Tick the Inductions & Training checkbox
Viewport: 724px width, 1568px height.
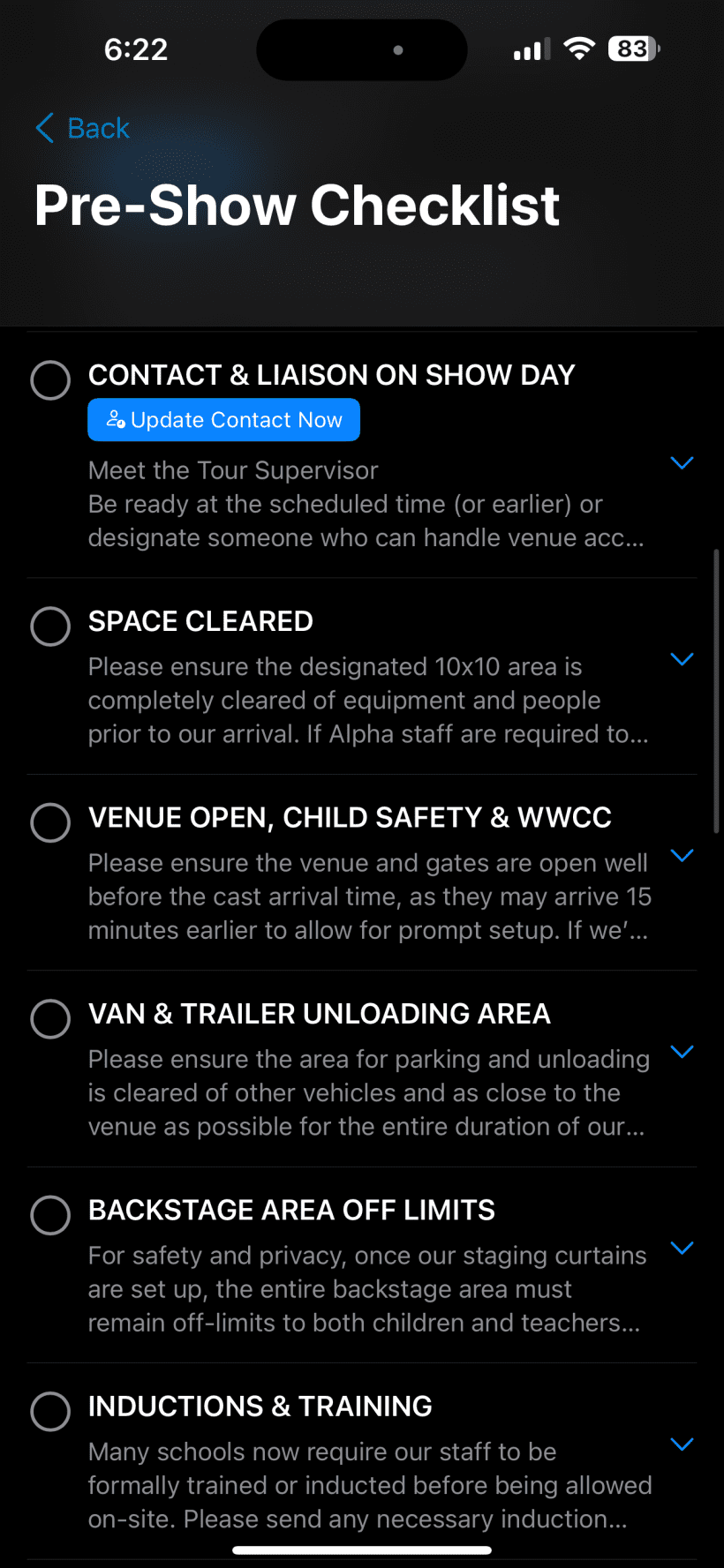(x=50, y=1412)
